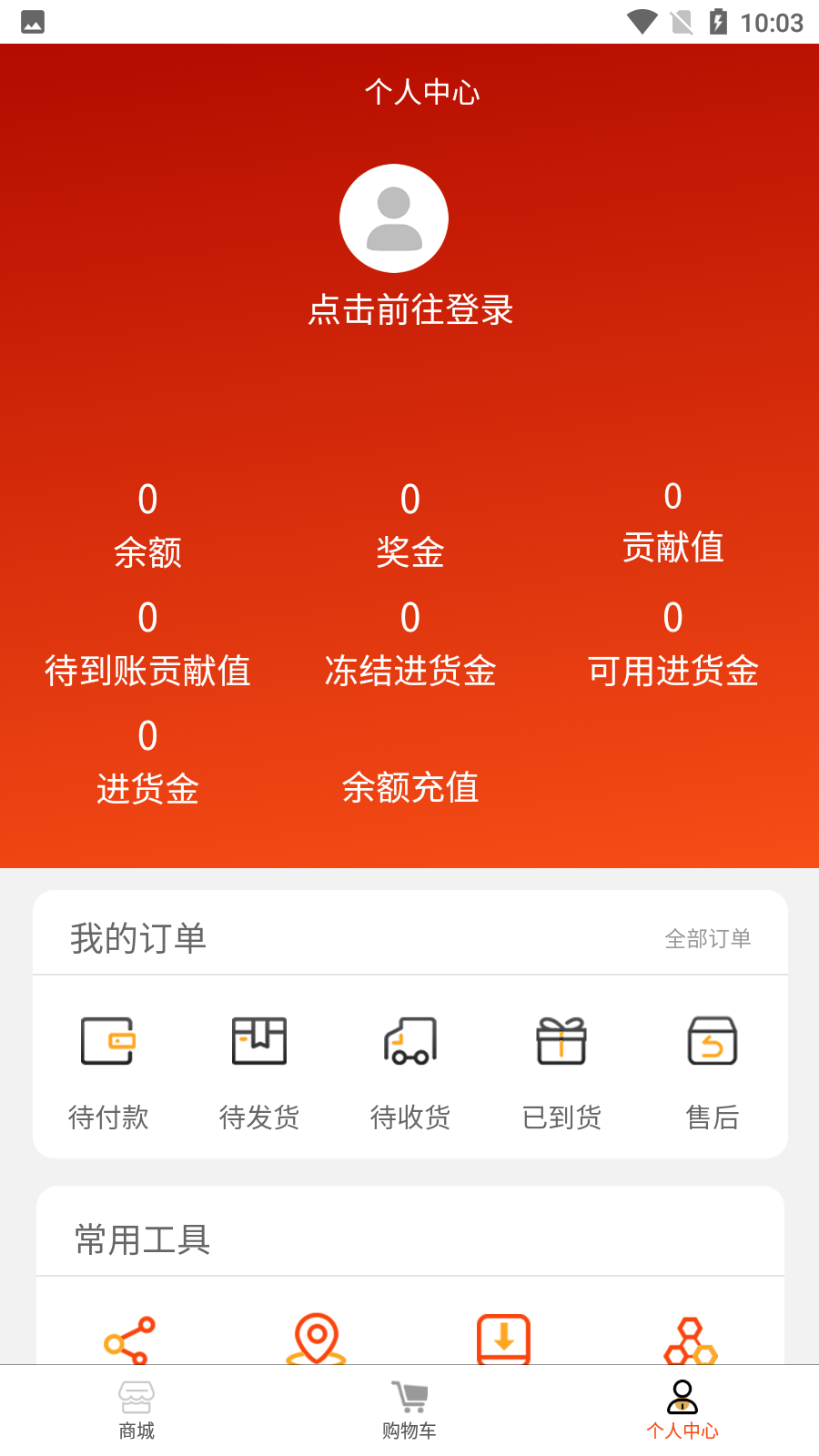Click the download tool icon
The image size is (819, 1456).
[501, 1338]
